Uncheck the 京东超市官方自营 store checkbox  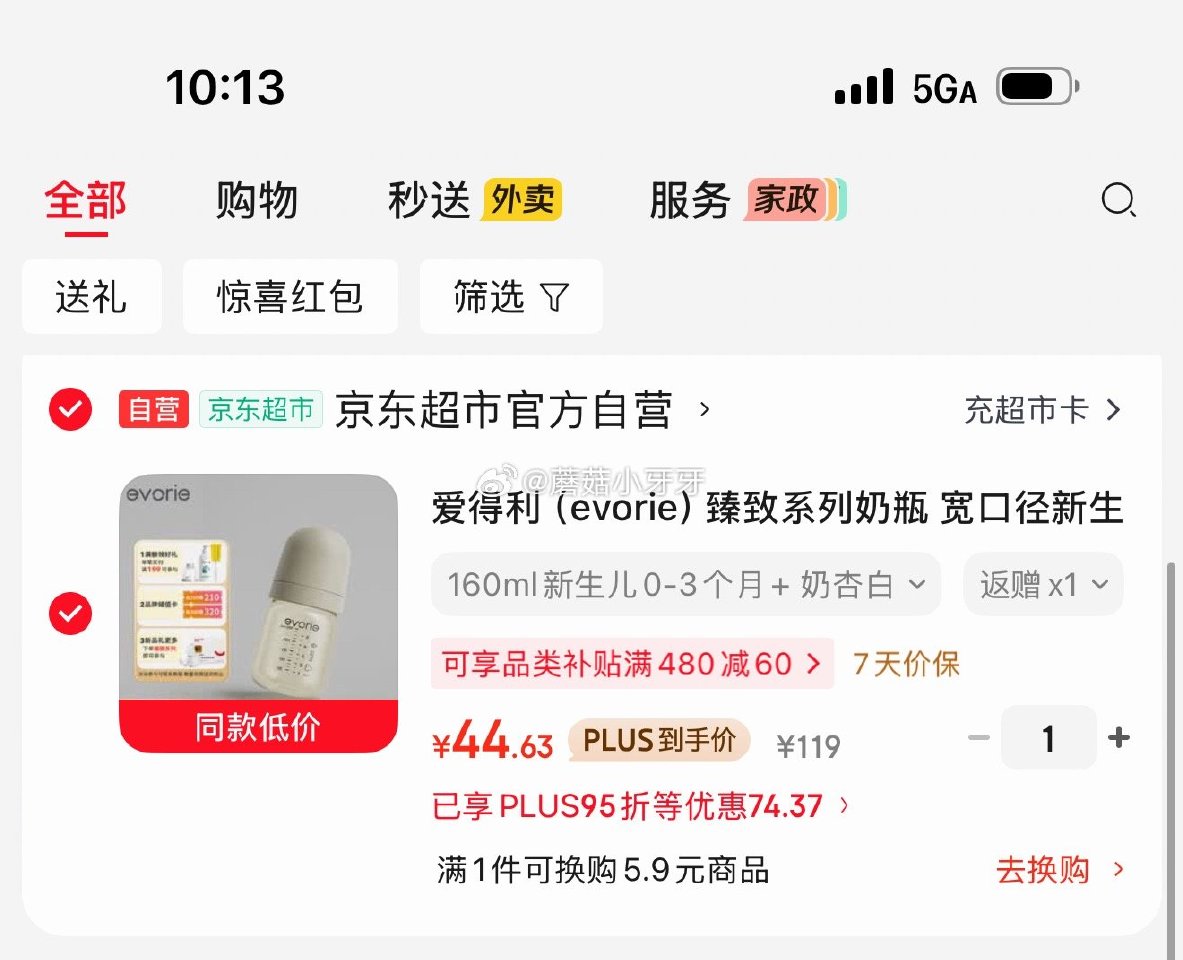tap(71, 409)
